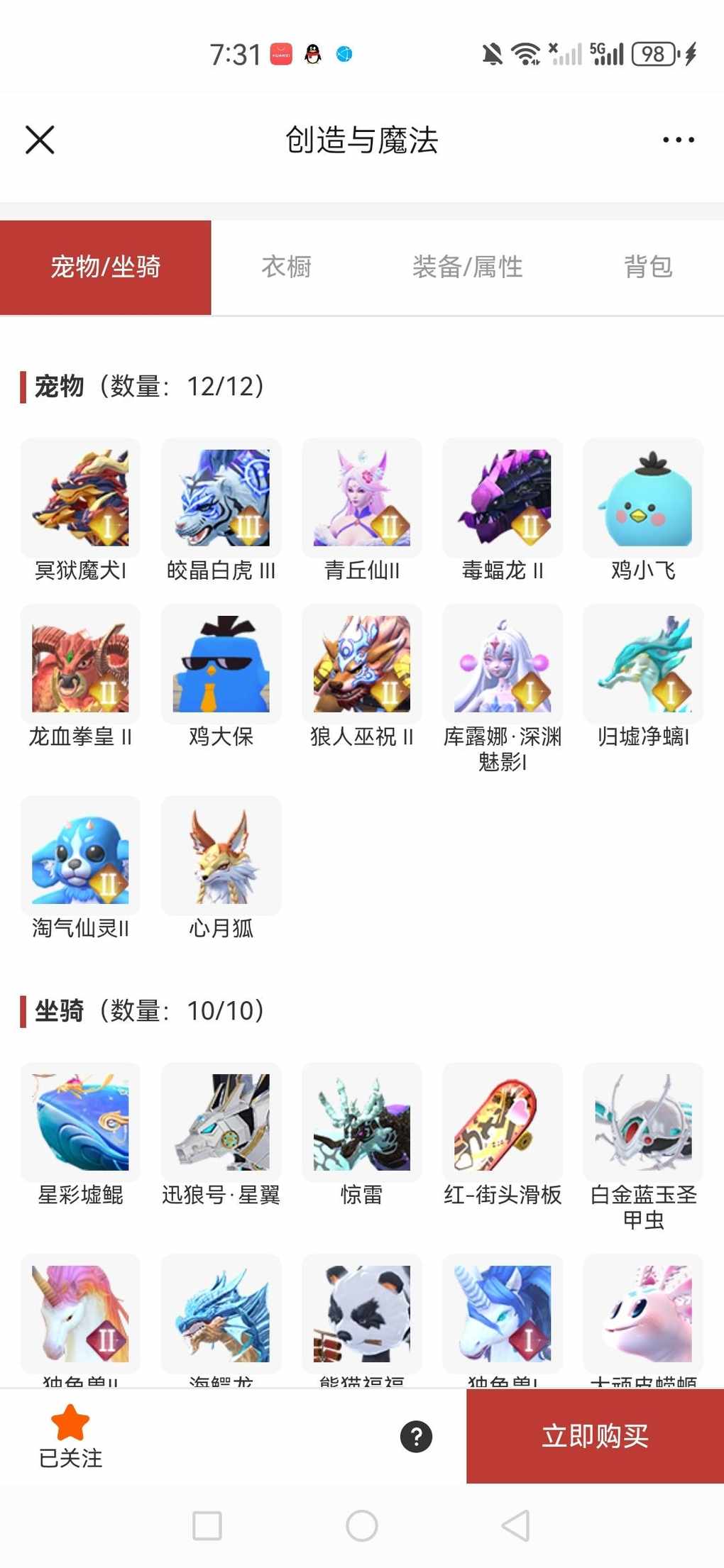724x1568 pixels.
Task: Open the question mark help icon
Action: pyautogui.click(x=416, y=1437)
